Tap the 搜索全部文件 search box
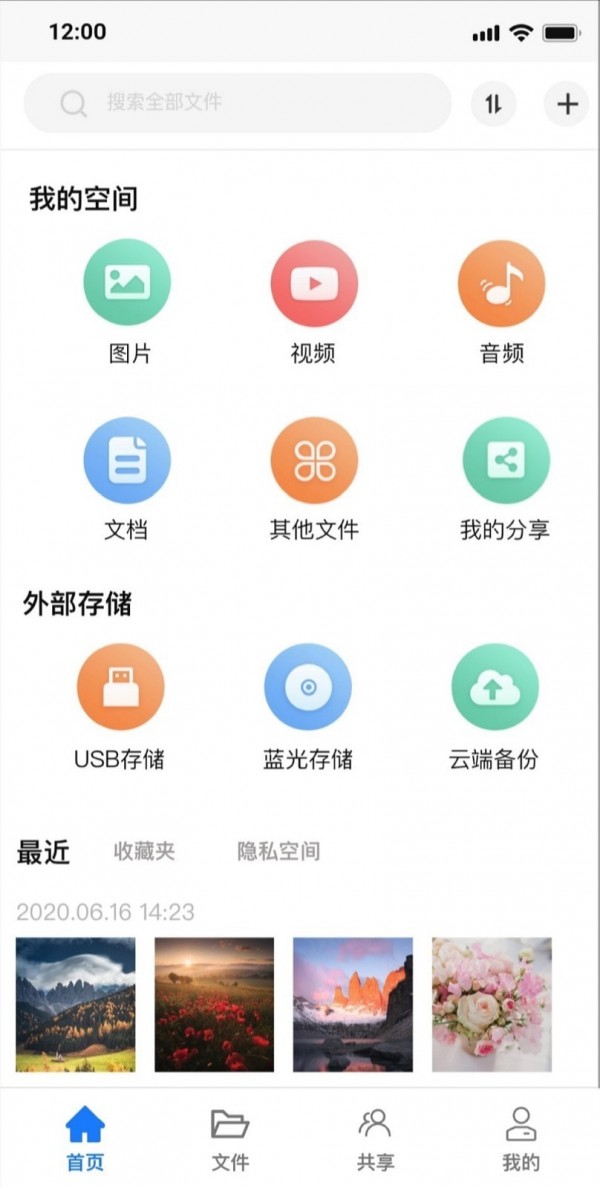 click(x=237, y=103)
